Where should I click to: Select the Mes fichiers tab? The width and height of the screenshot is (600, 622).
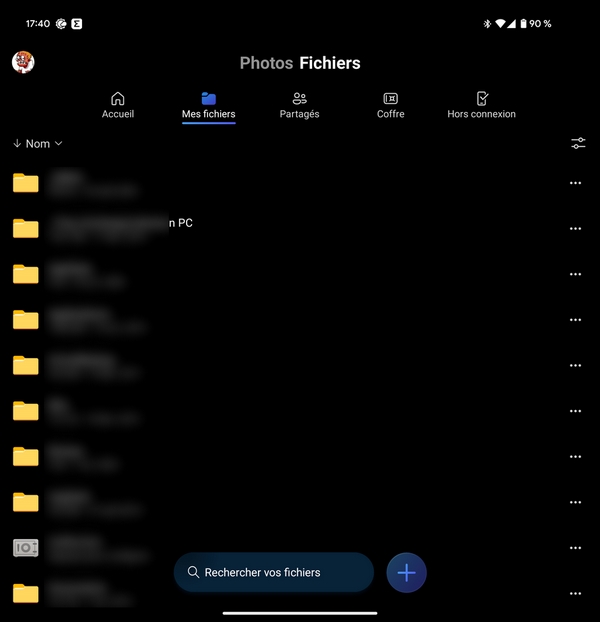pos(209,105)
